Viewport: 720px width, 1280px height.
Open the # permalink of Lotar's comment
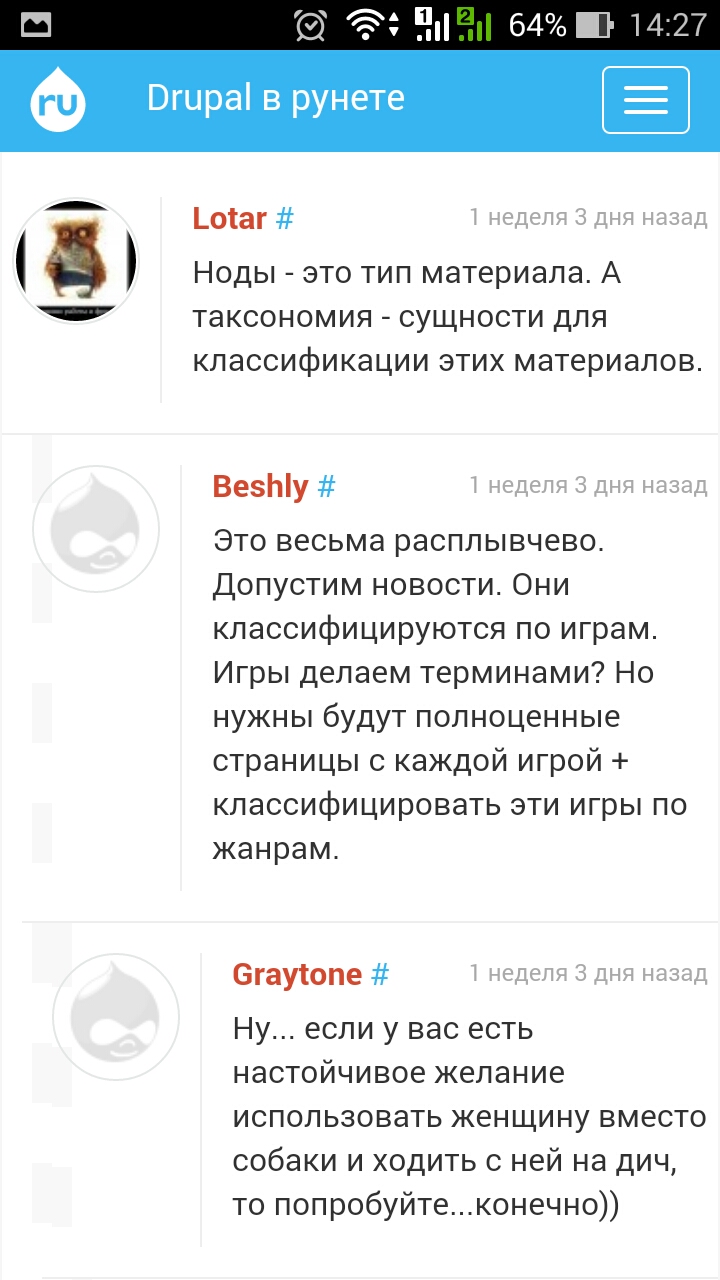point(285,218)
